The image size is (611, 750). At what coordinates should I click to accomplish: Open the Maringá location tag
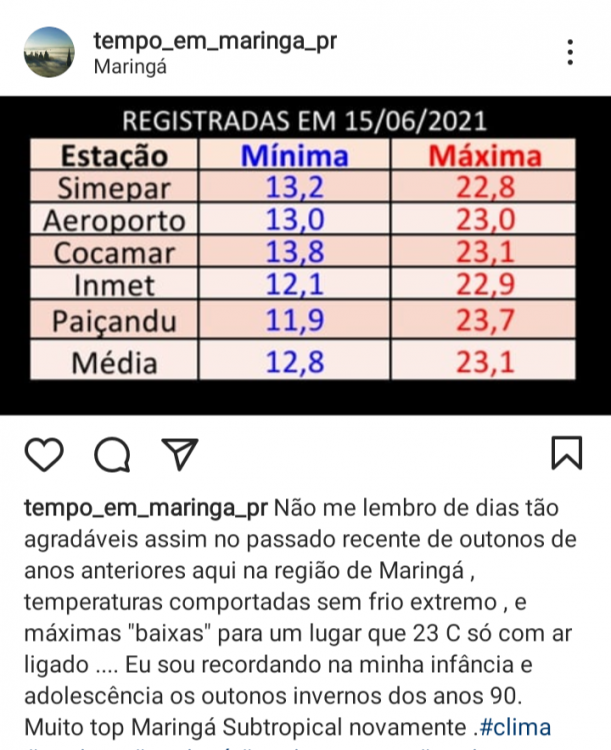129,68
